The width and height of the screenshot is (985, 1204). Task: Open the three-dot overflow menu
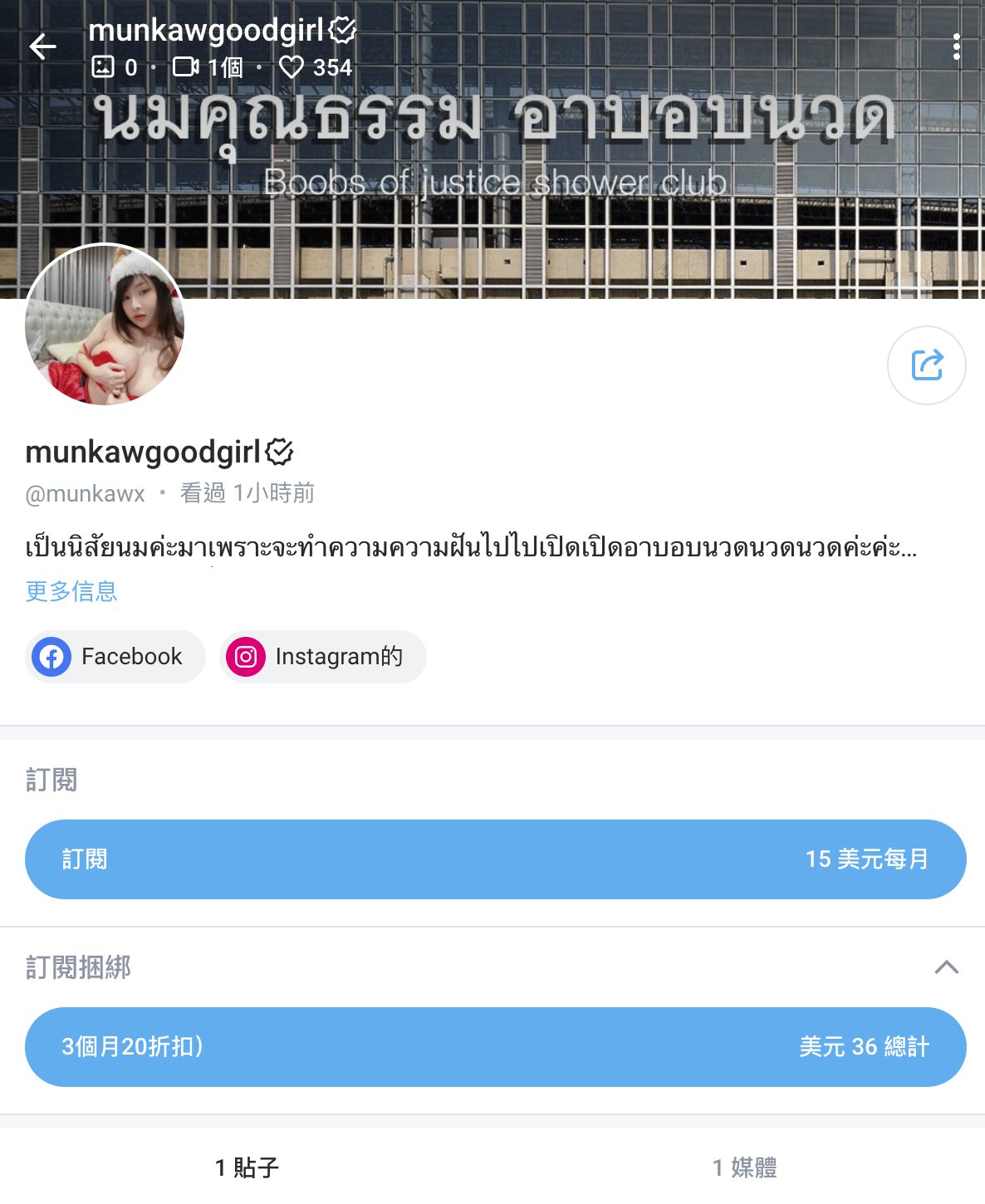click(957, 46)
